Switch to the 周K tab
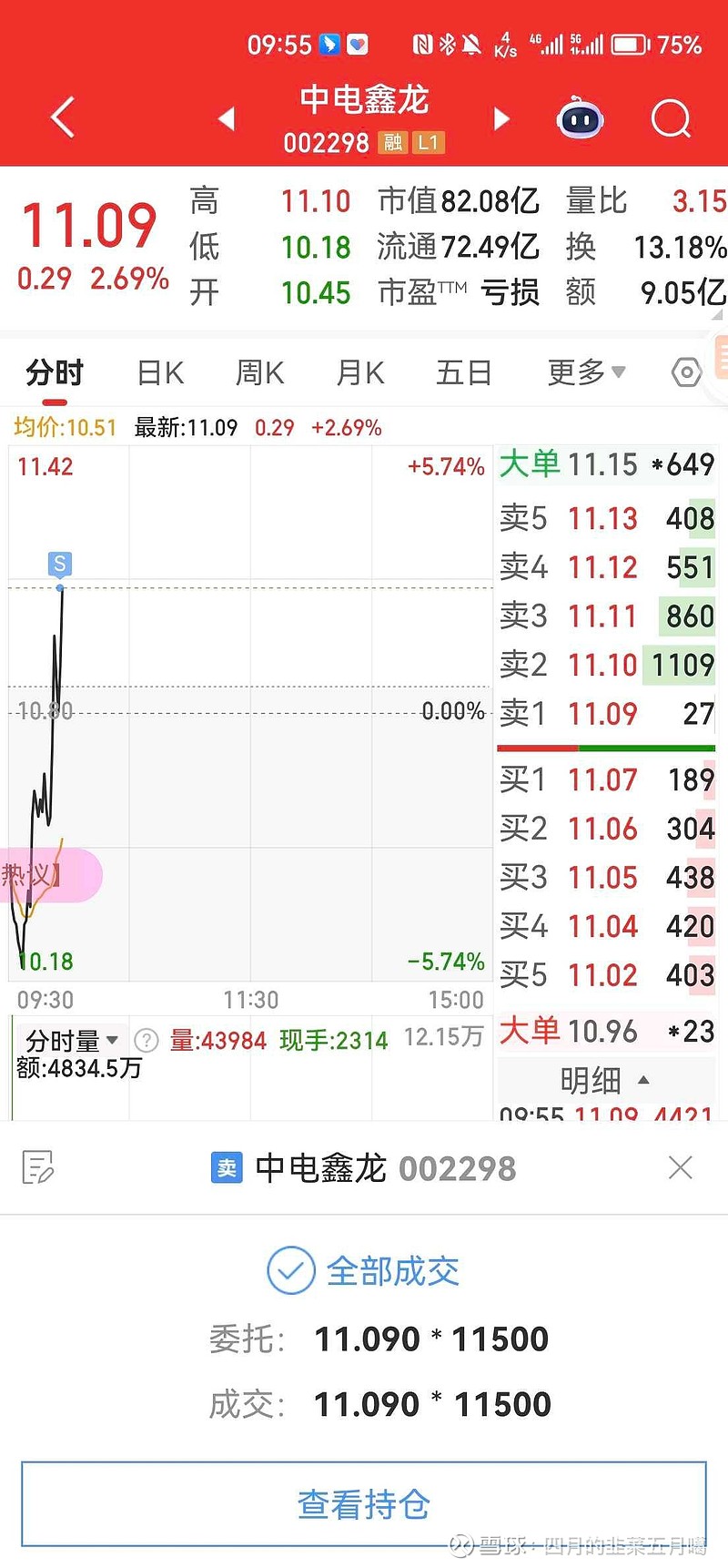Image resolution: width=728 pixels, height=1568 pixels. (259, 372)
